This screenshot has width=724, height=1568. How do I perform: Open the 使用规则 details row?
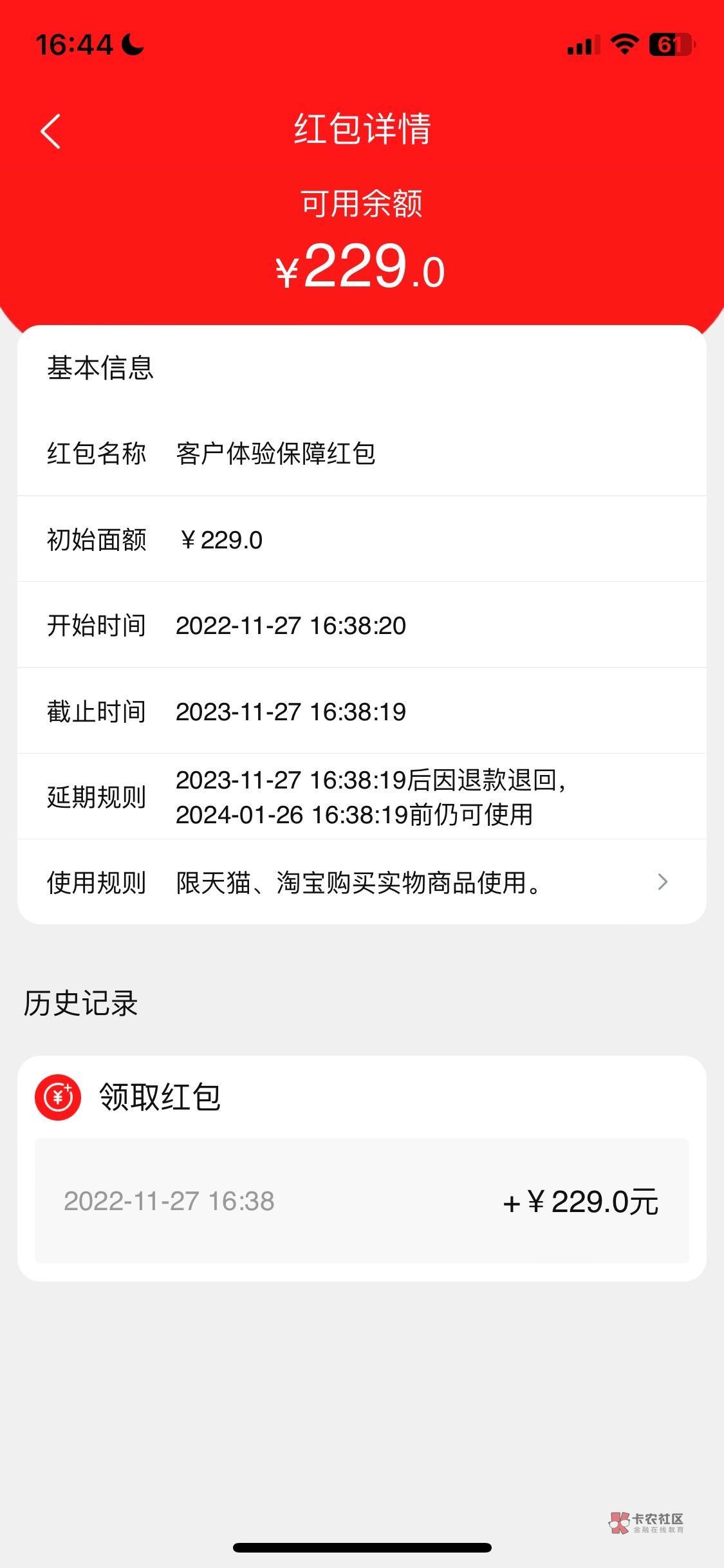361,882
